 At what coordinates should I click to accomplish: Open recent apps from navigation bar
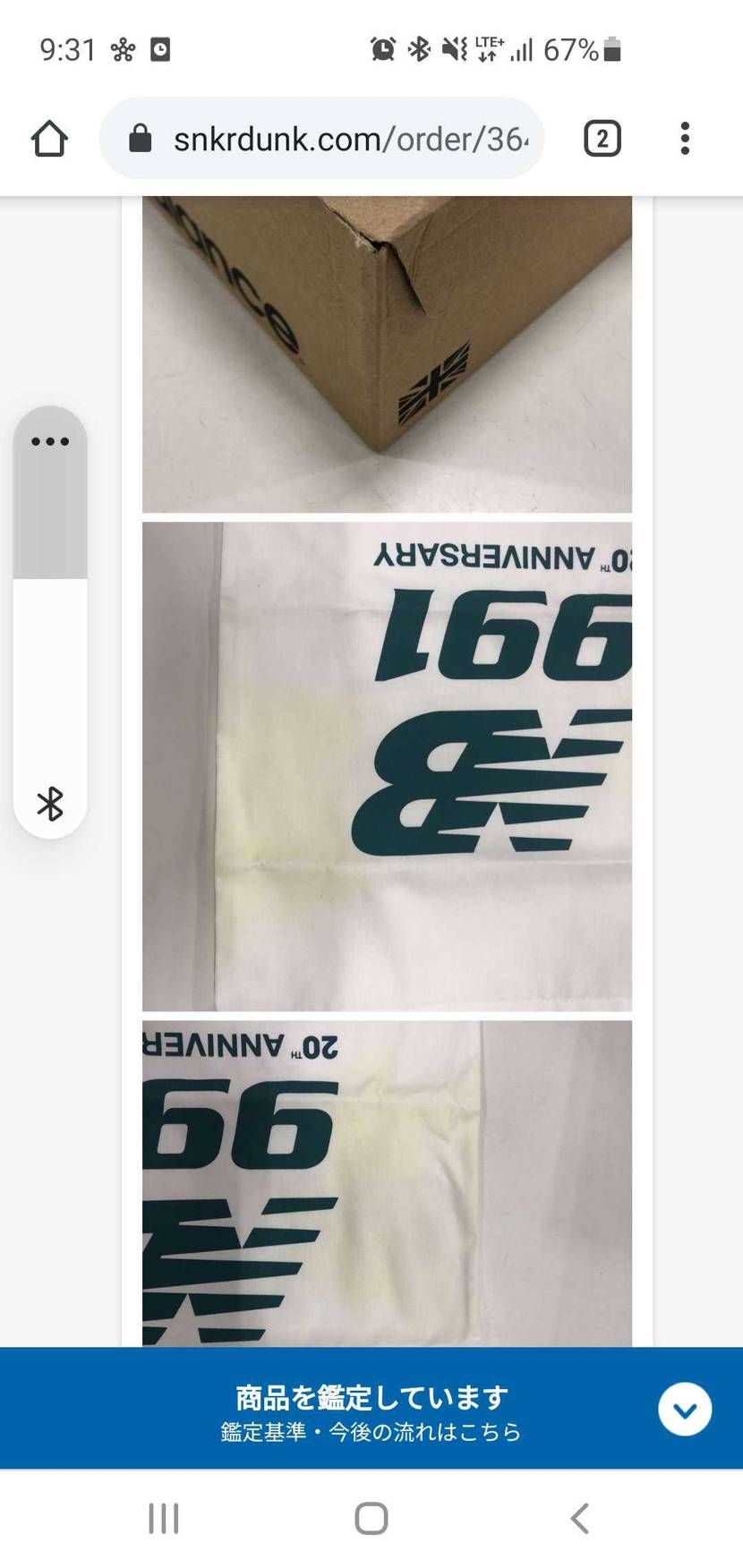click(x=164, y=1519)
